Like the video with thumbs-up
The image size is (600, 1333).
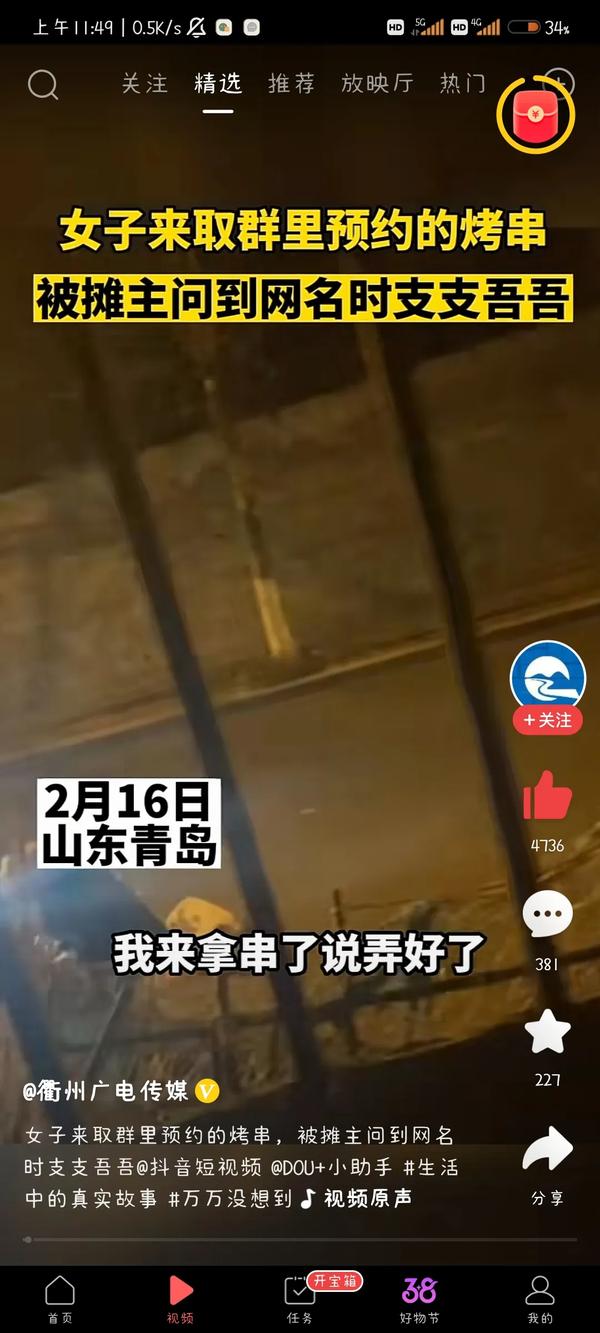(548, 797)
